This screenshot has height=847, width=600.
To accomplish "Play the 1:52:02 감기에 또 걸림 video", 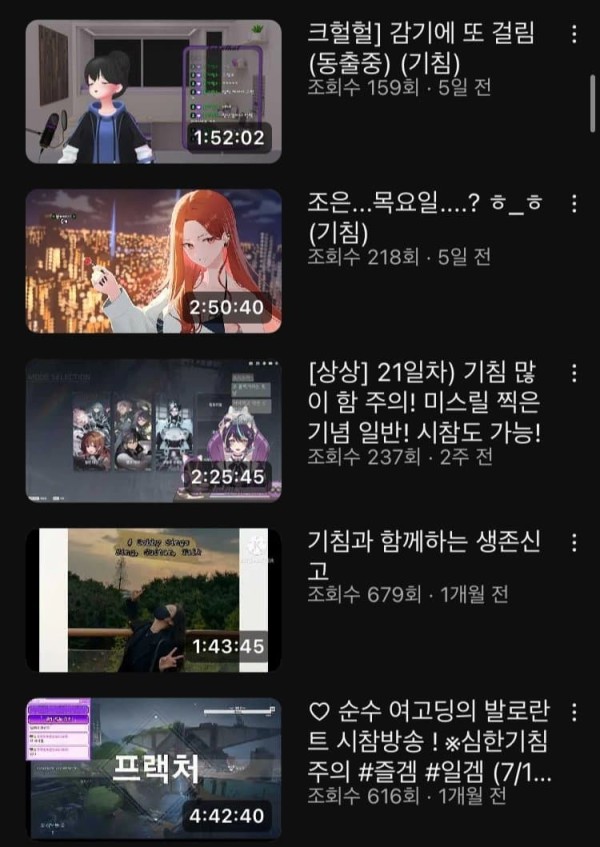I will click(153, 91).
